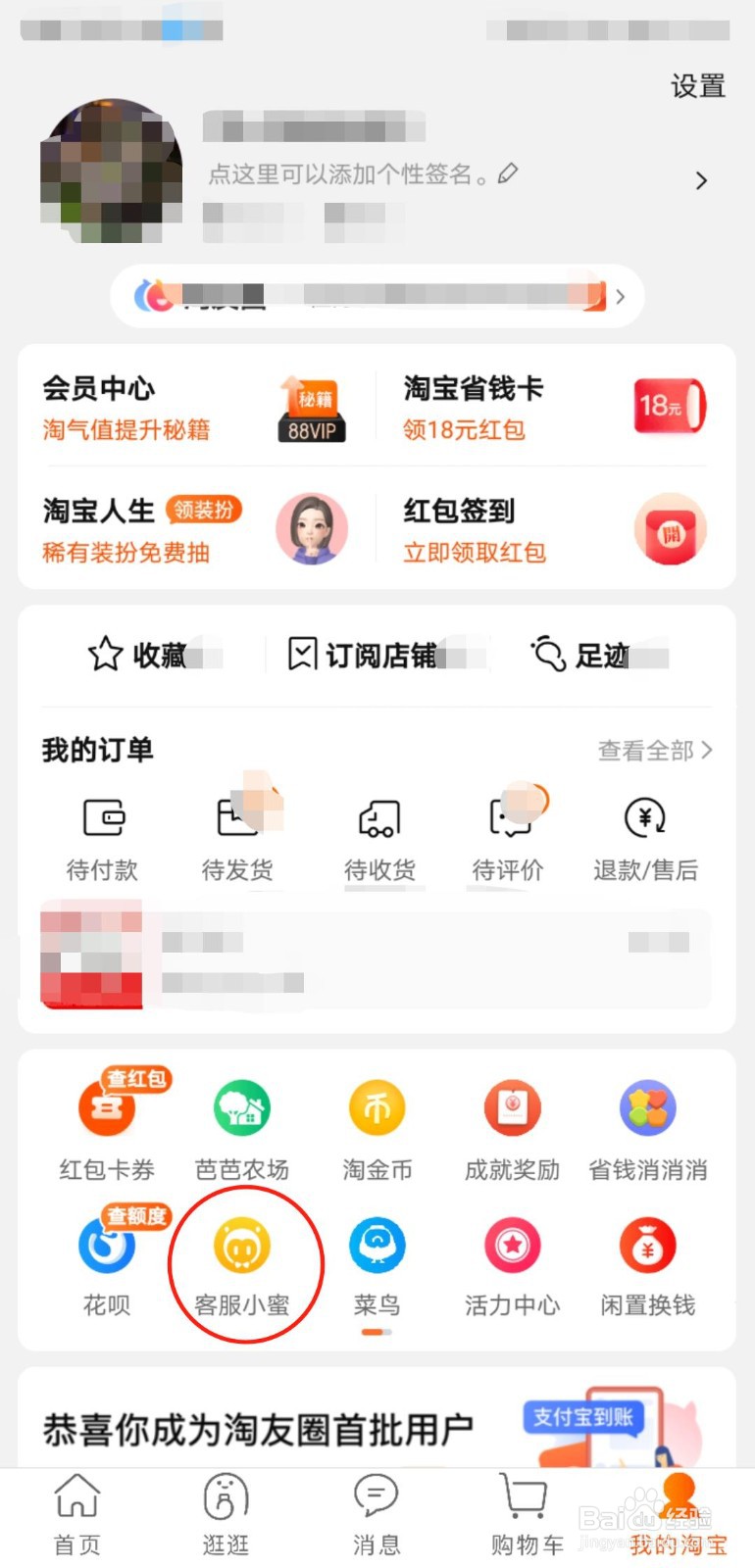Open 设置 settings
755x1568 pixels.
tap(697, 86)
